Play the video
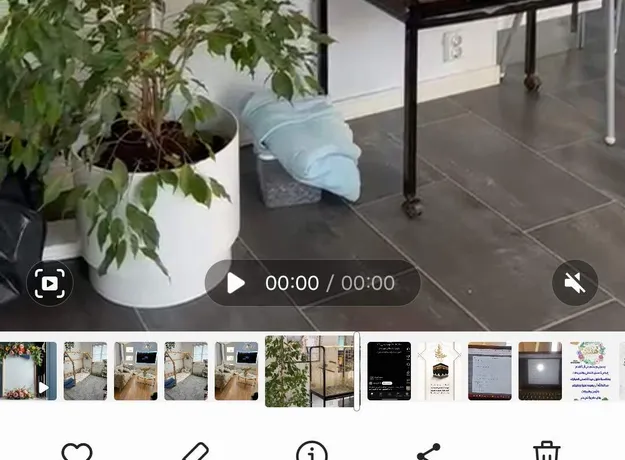Image resolution: width=625 pixels, height=460 pixels. tap(236, 284)
